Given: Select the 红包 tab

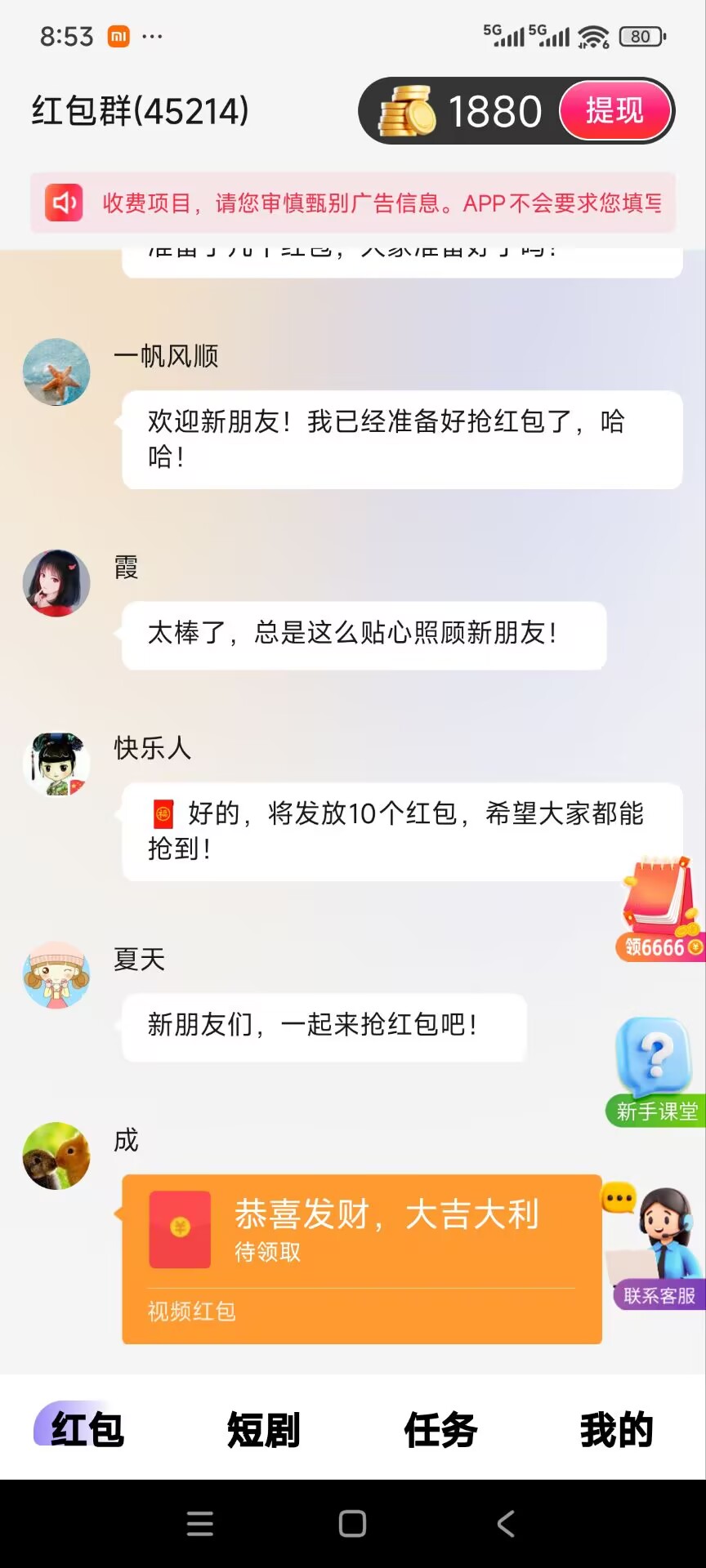Looking at the screenshot, I should tap(86, 1429).
